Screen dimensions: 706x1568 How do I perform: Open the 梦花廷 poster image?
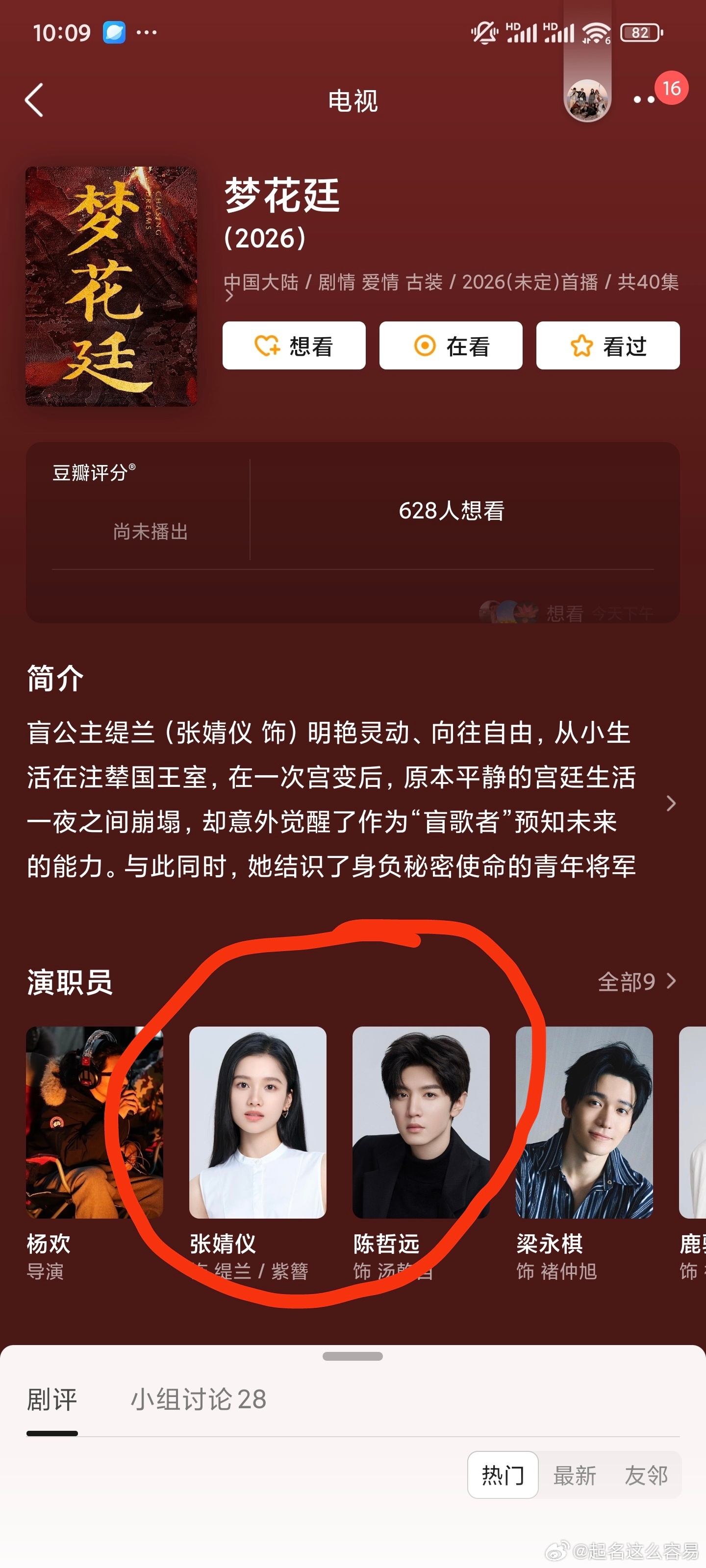tap(111, 286)
